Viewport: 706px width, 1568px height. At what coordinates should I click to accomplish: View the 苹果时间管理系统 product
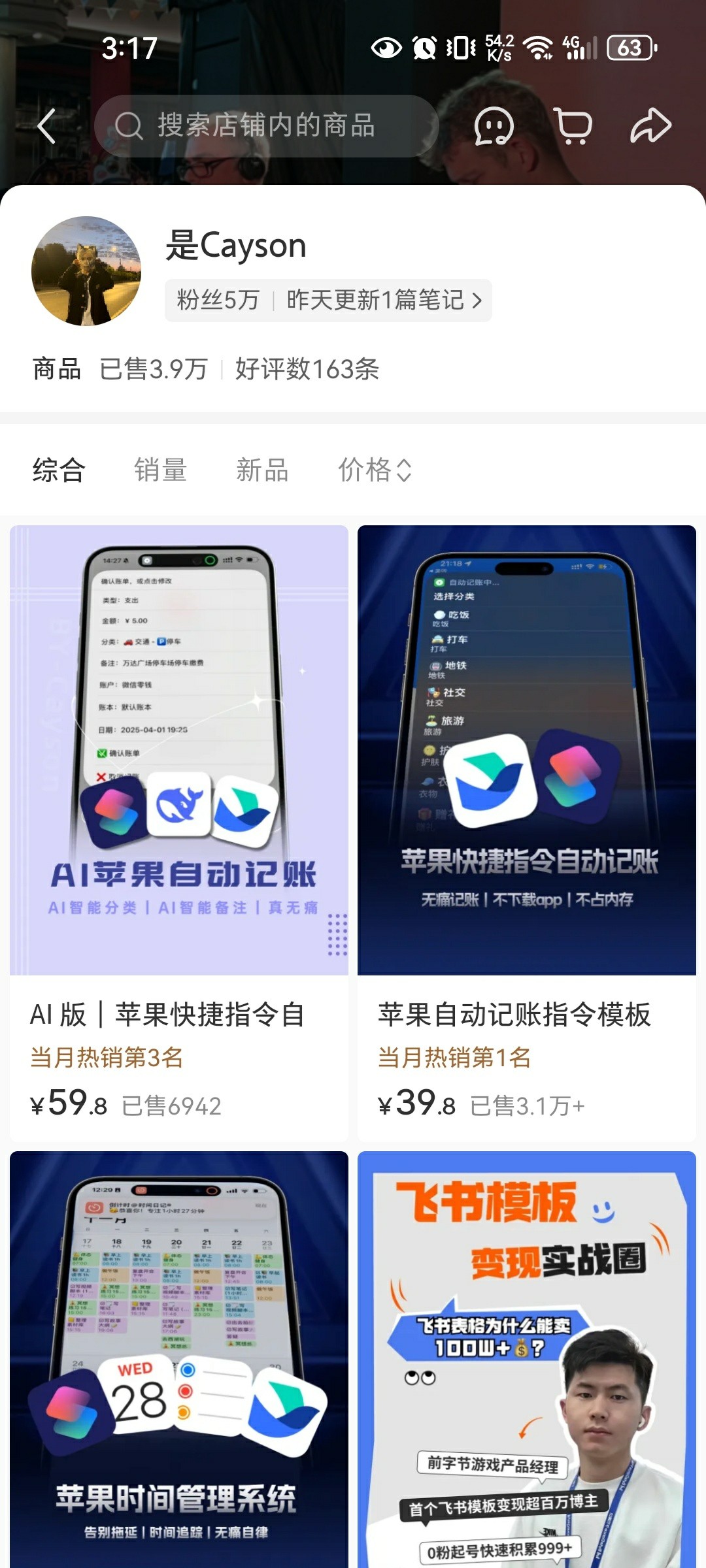pyautogui.click(x=179, y=1359)
